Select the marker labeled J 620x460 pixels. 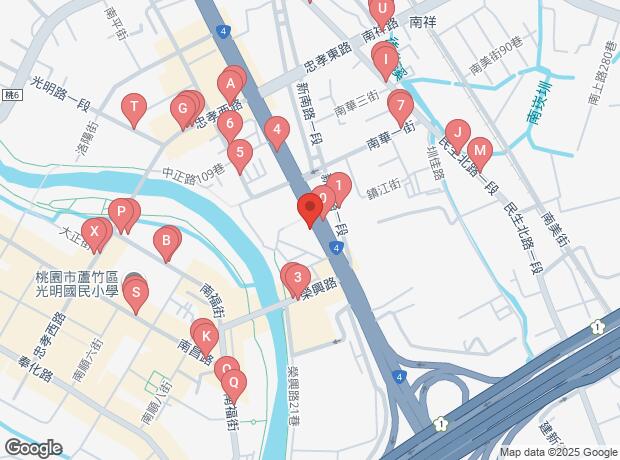(456, 131)
